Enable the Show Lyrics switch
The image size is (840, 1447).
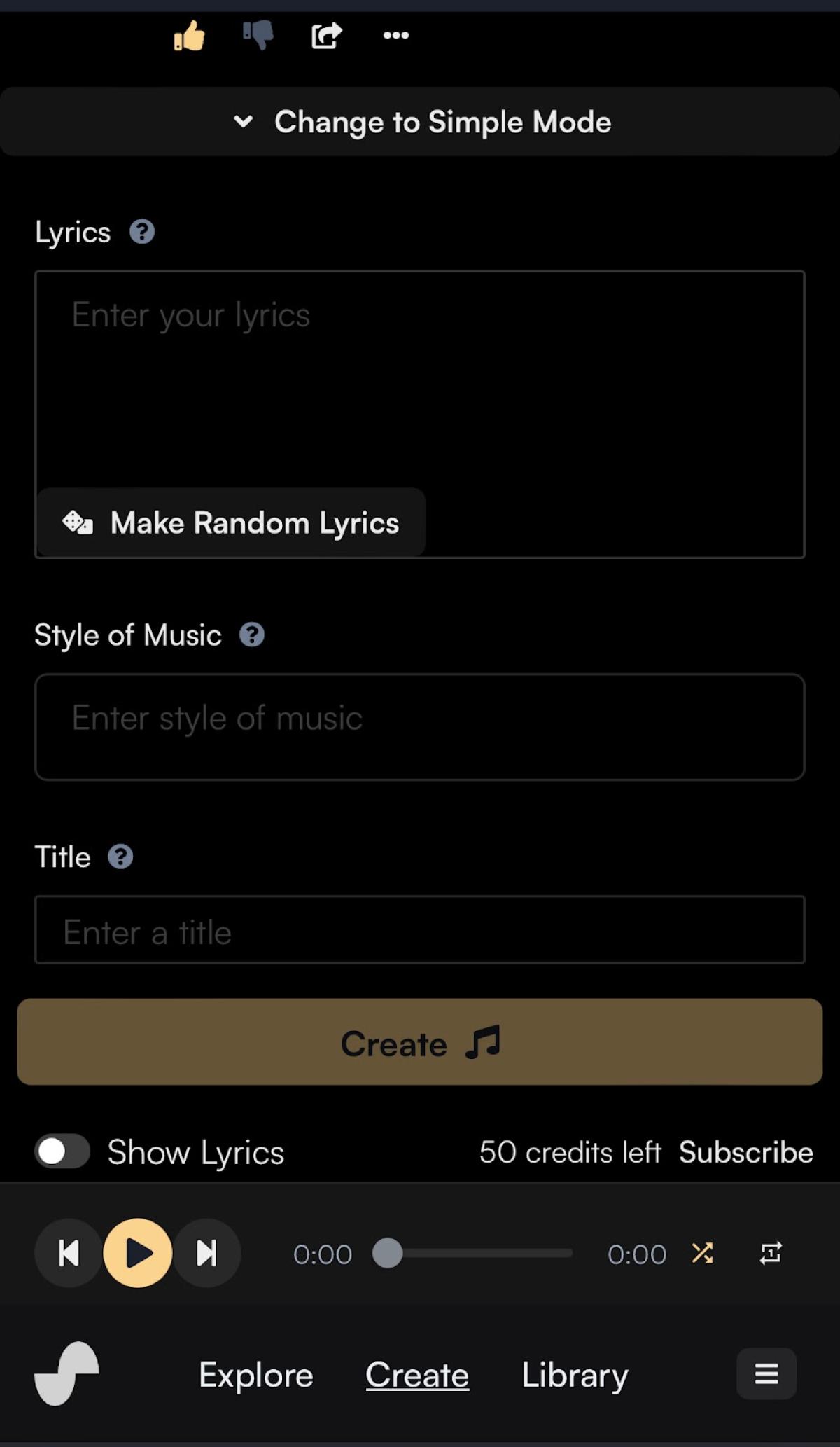[63, 1151]
